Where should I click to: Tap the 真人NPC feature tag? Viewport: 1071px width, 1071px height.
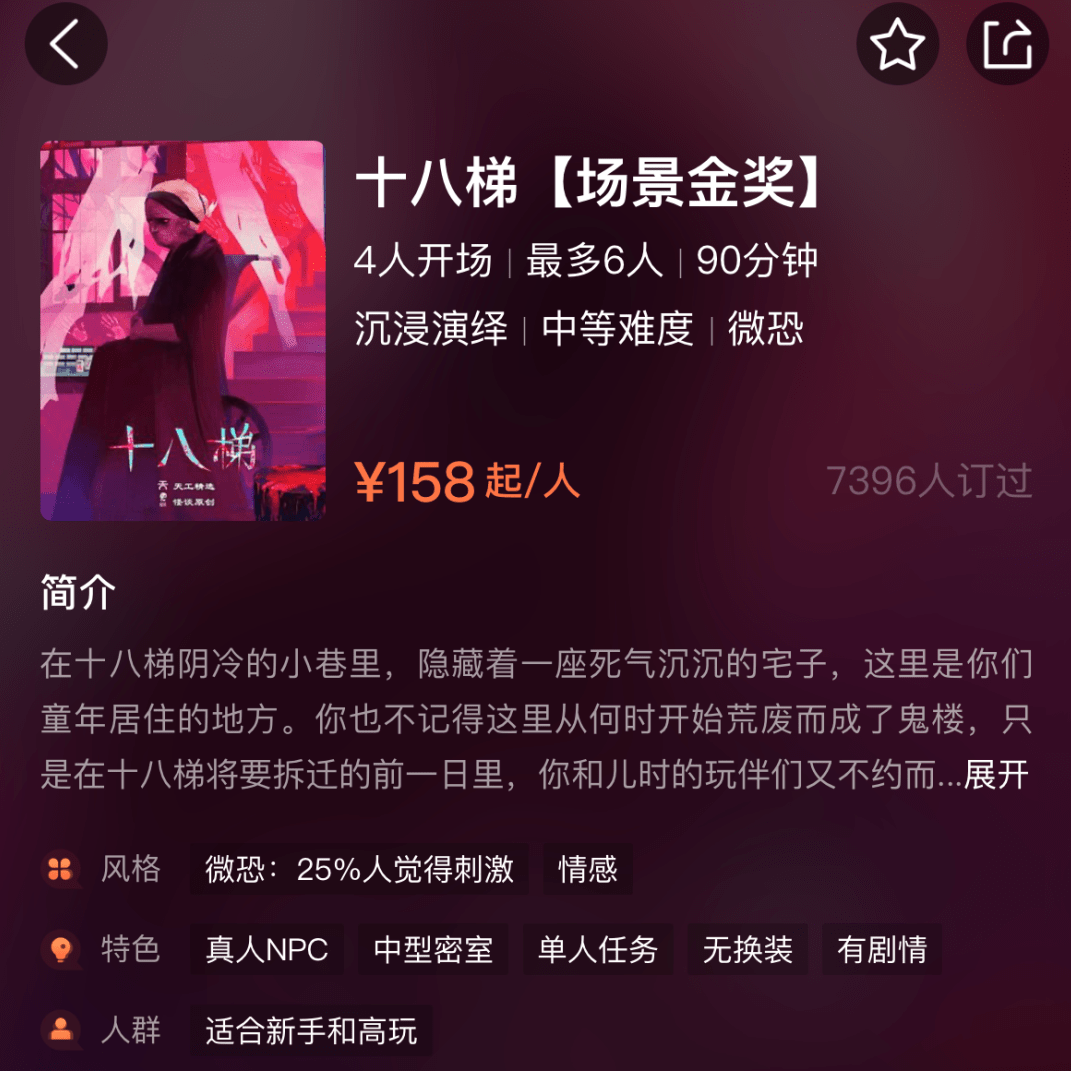[x=267, y=949]
